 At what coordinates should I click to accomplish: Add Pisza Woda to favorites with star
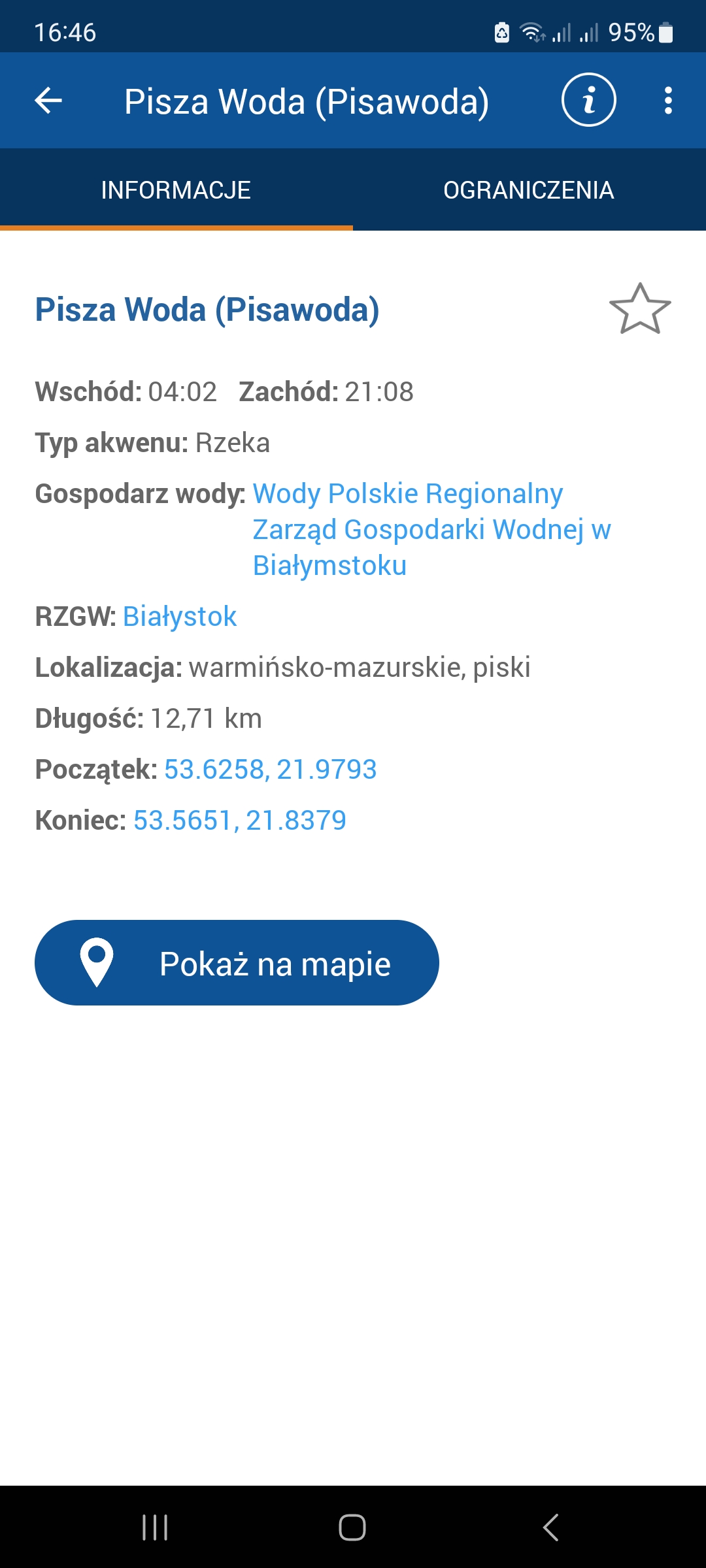pyautogui.click(x=640, y=309)
